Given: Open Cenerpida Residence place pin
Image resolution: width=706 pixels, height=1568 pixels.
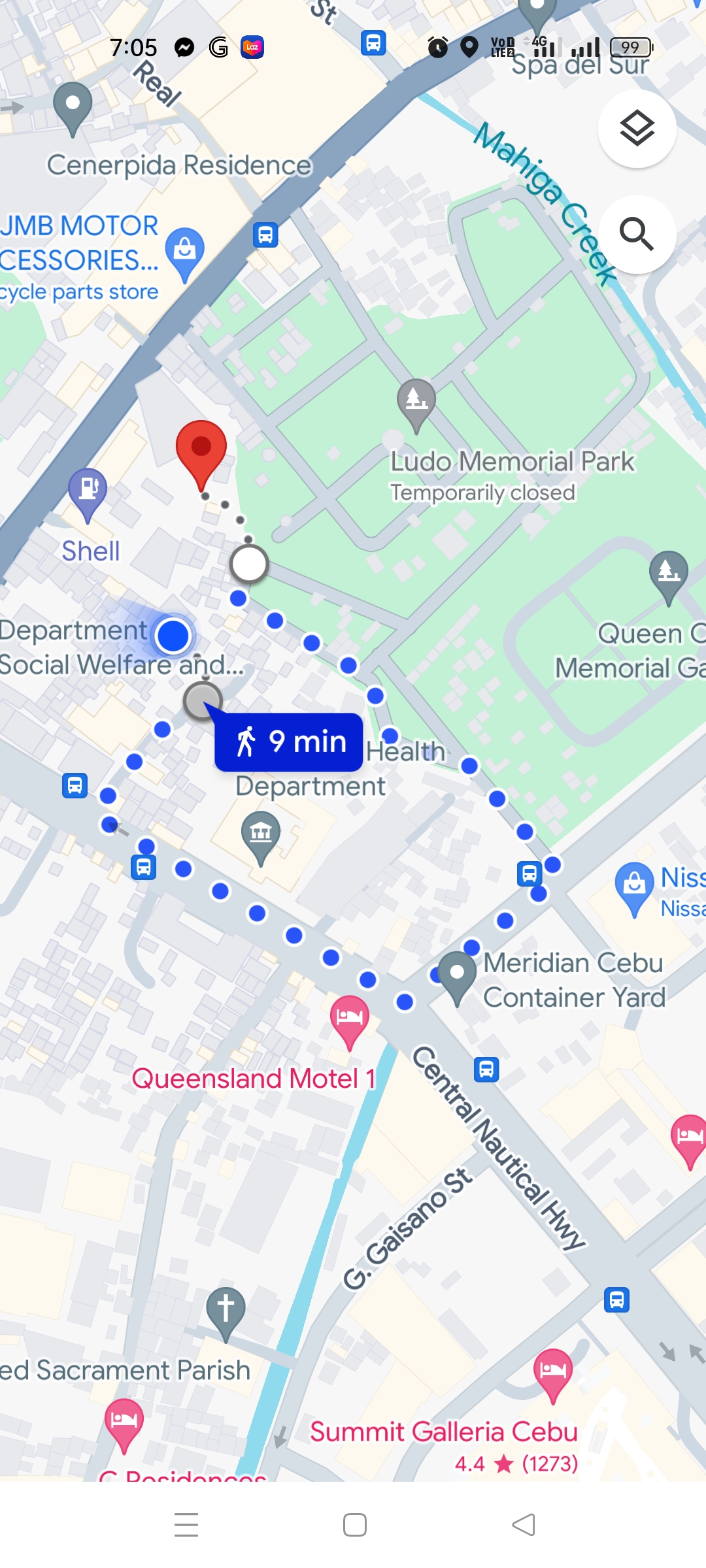Looking at the screenshot, I should 73,105.
